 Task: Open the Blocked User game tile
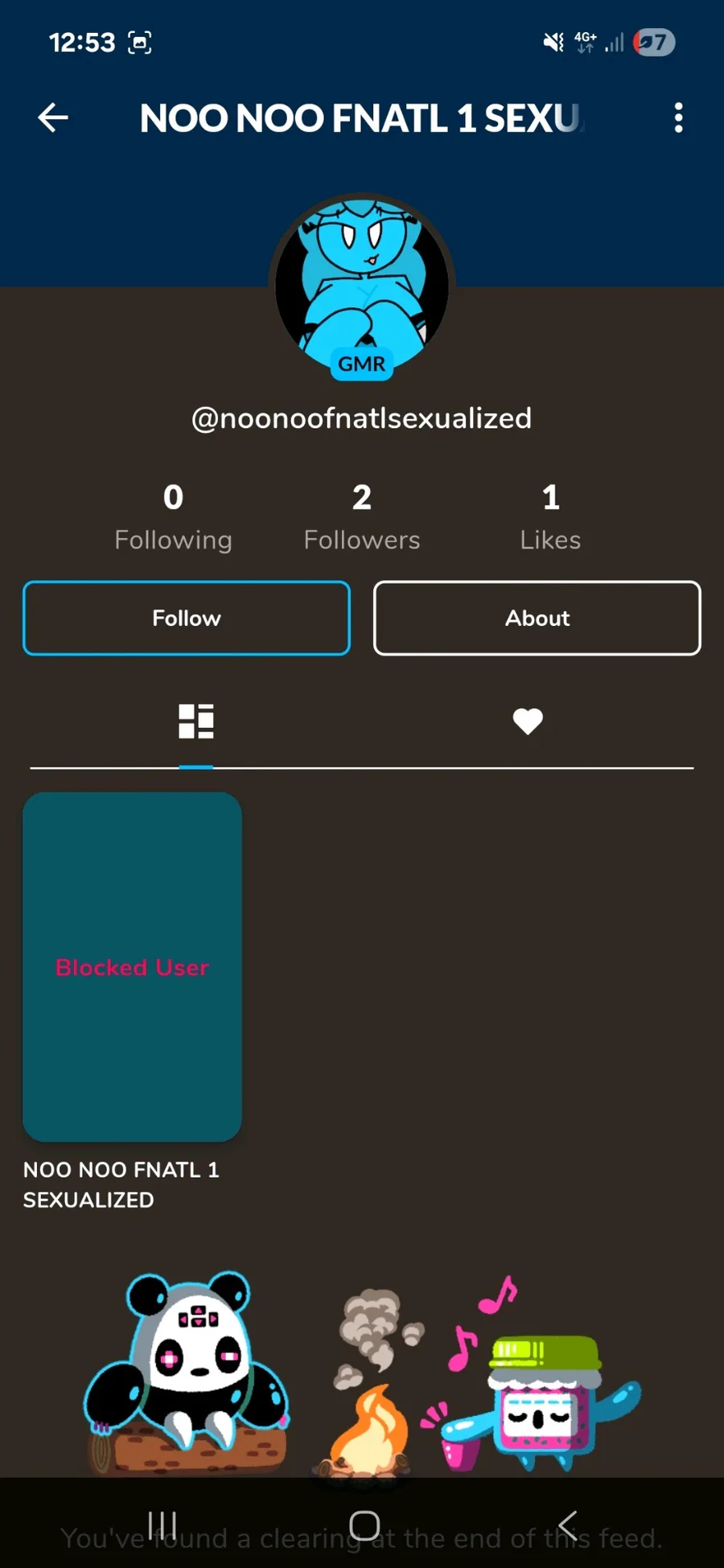tap(133, 967)
